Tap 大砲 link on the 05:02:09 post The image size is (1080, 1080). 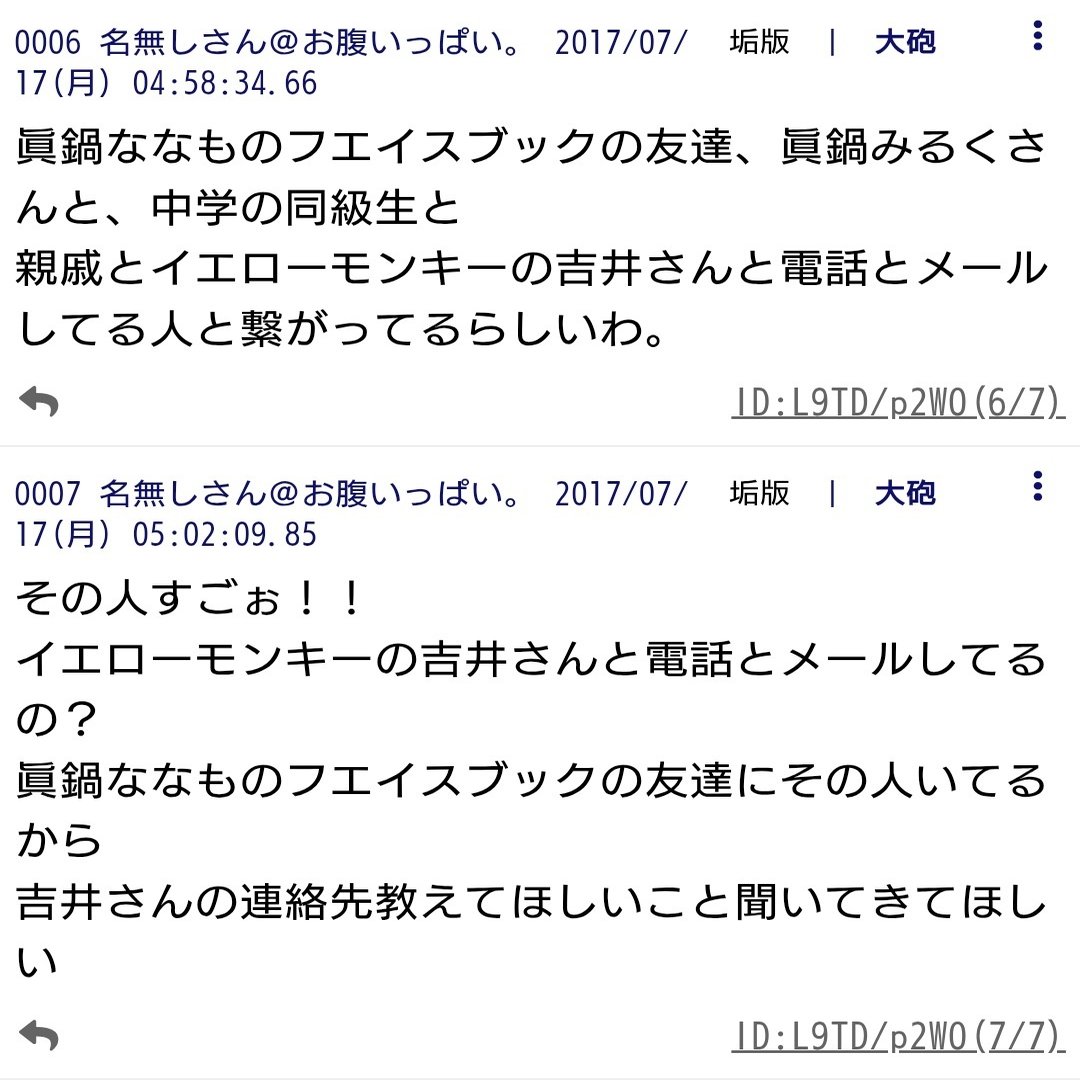pyautogui.click(x=905, y=492)
